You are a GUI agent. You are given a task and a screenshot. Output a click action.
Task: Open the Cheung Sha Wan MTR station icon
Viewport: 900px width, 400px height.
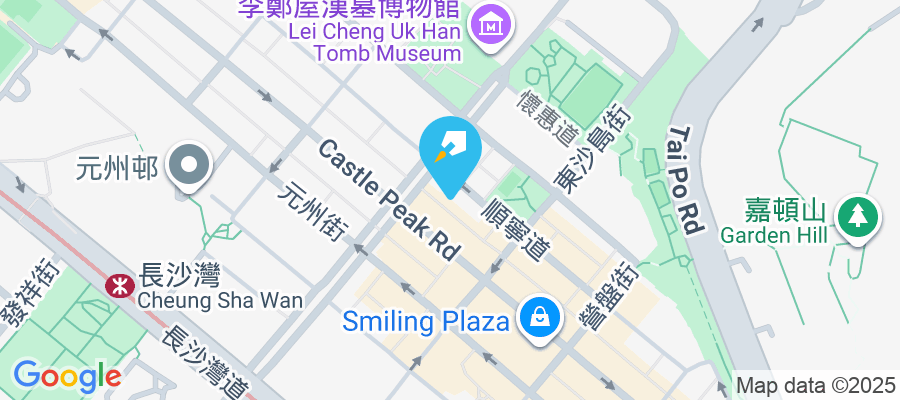tap(120, 285)
